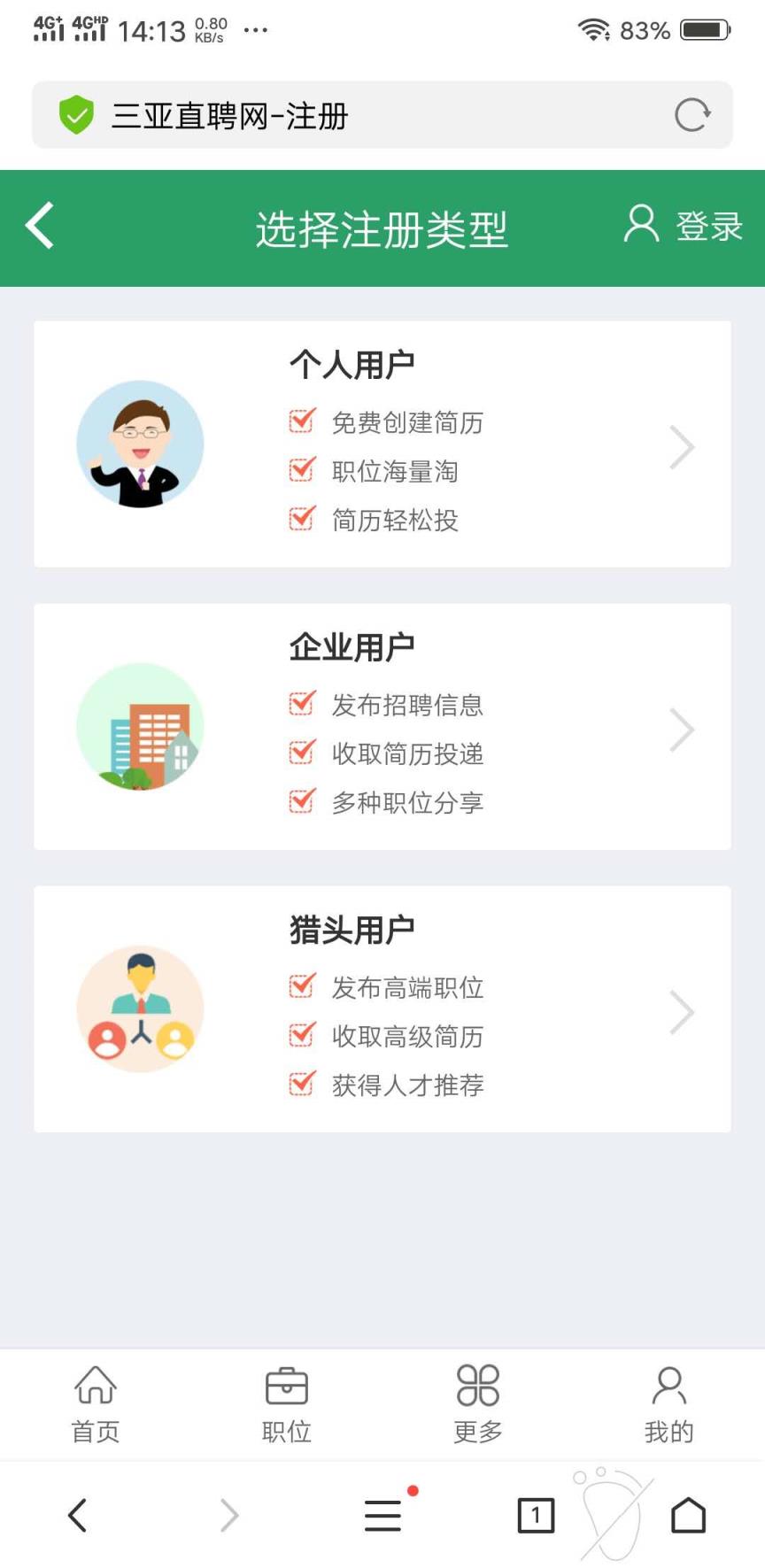Click the 个人用户 avatar illustration
765x1568 pixels.
coord(139,444)
